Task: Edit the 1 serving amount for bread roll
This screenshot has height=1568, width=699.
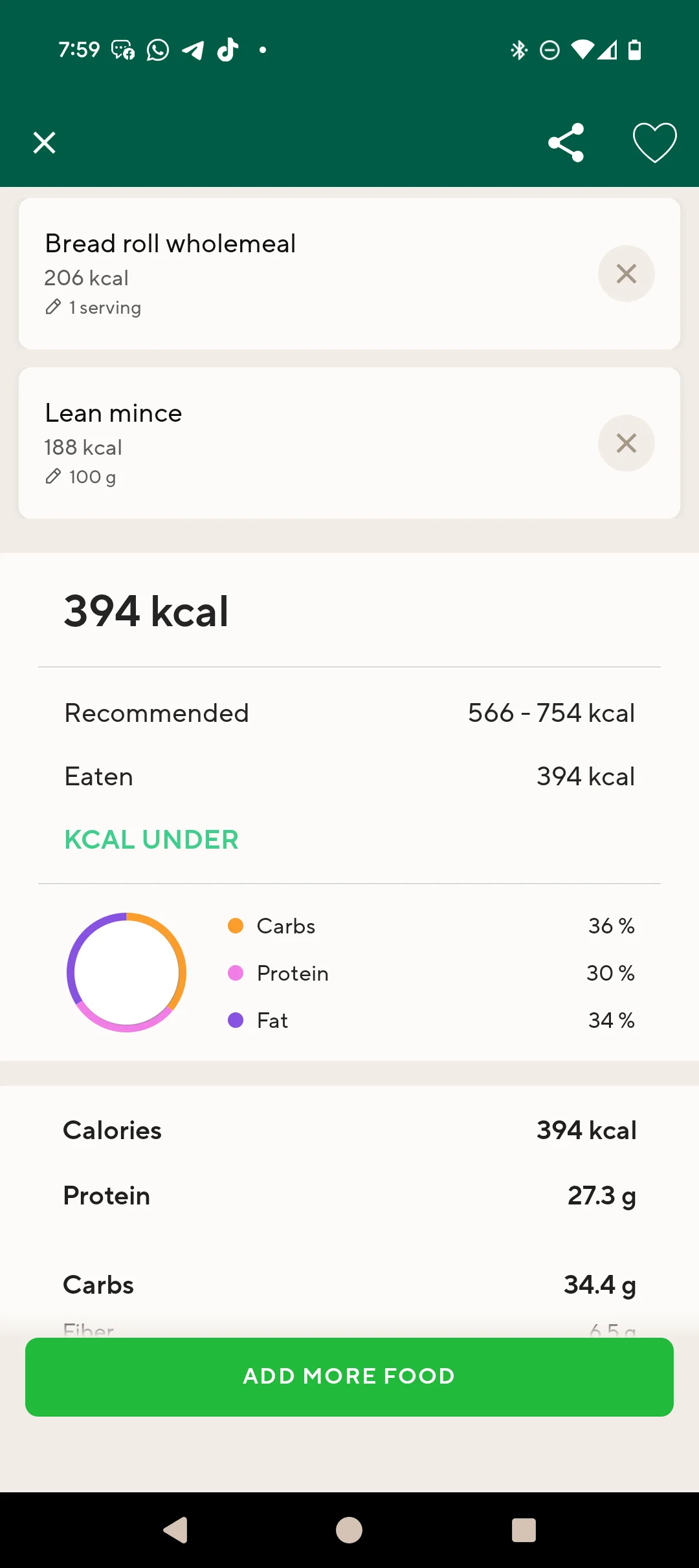Action: (93, 307)
